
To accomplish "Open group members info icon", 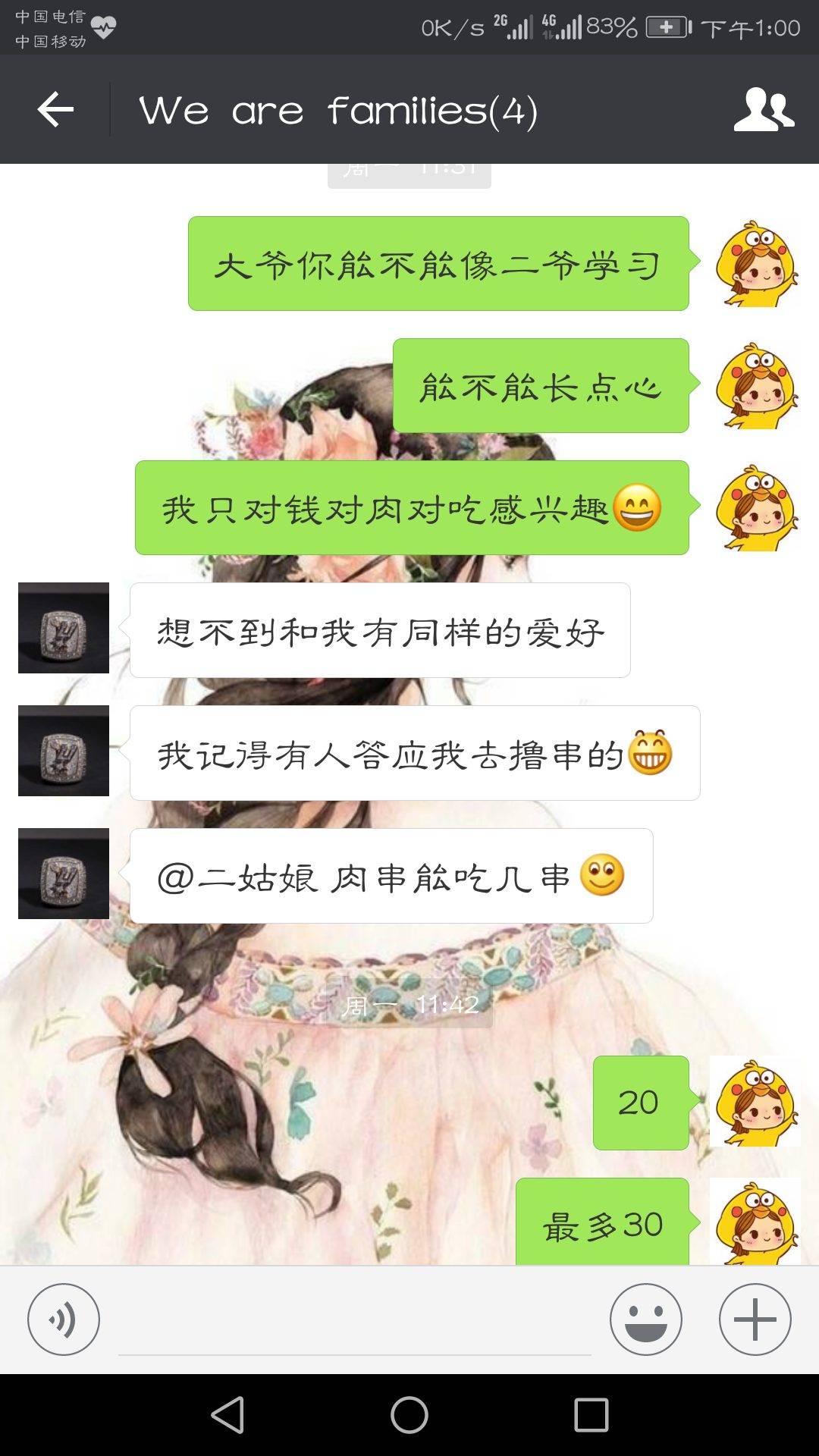I will (x=763, y=110).
